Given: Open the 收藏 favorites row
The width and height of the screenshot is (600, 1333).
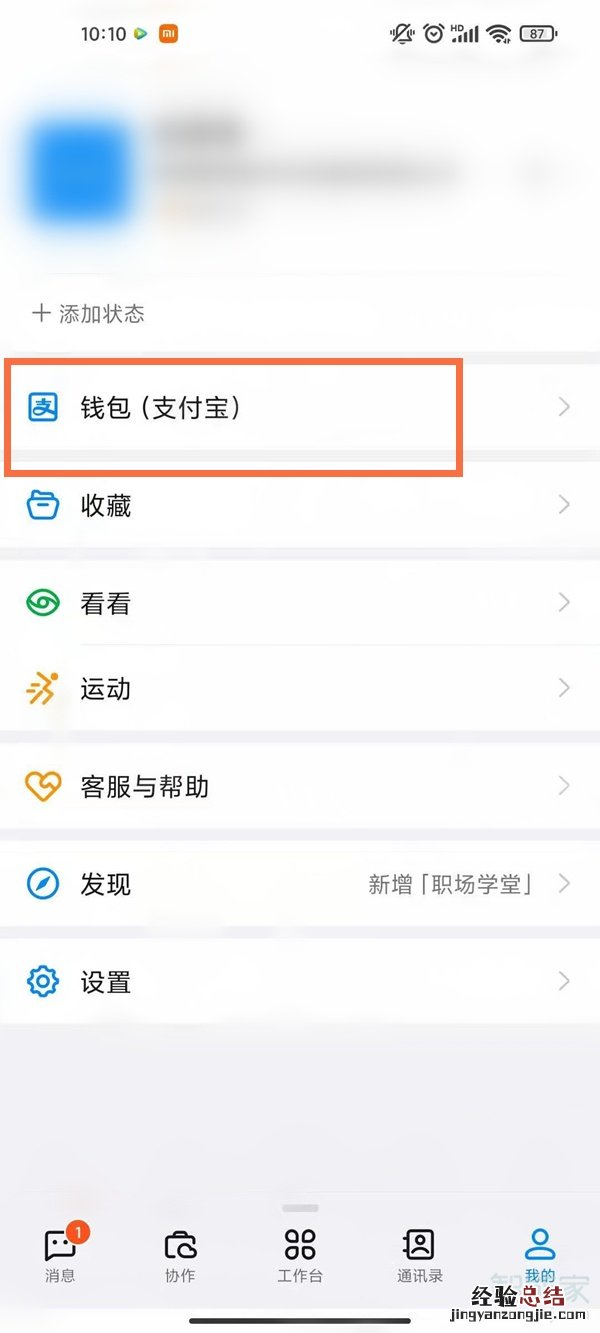Looking at the screenshot, I should (300, 506).
